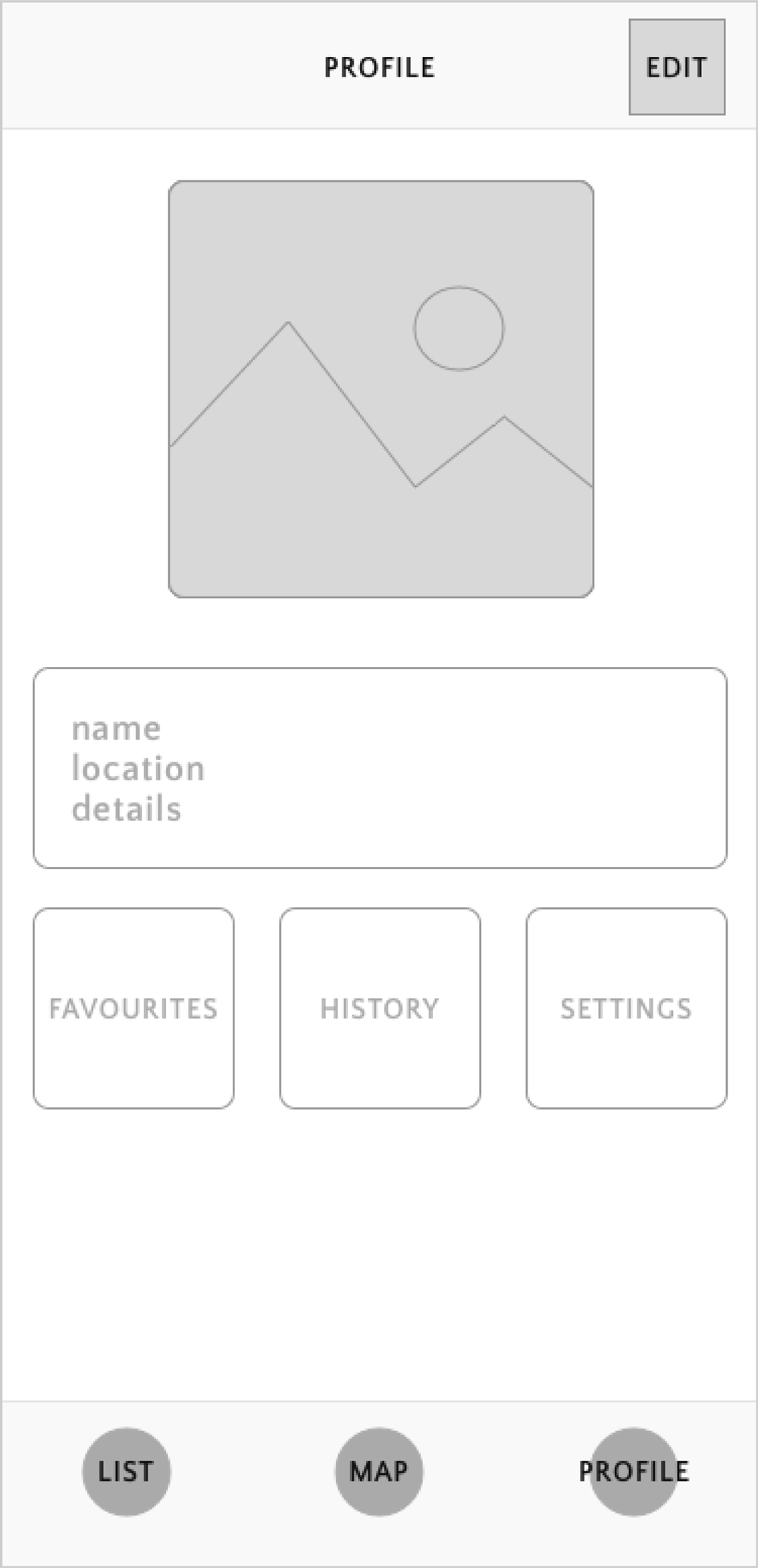This screenshot has height=1568, width=758.
Task: Open the name, location, details card
Action: pyautogui.click(x=380, y=768)
